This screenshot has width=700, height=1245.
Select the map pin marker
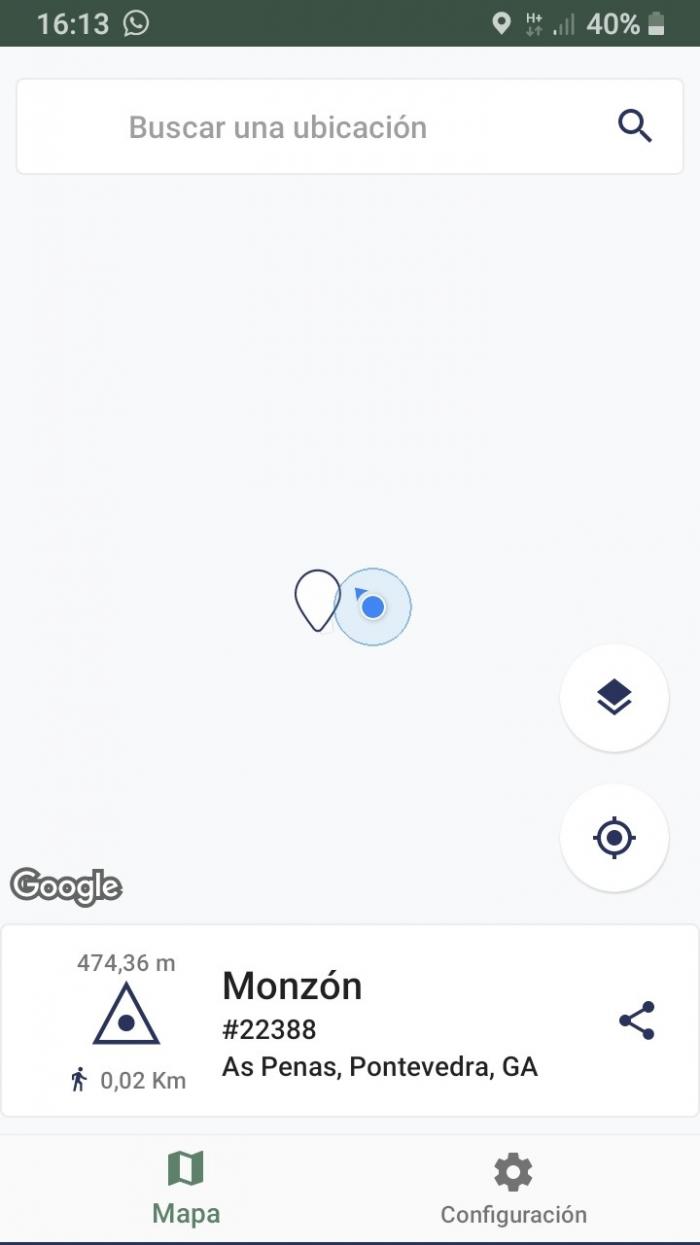point(317,600)
